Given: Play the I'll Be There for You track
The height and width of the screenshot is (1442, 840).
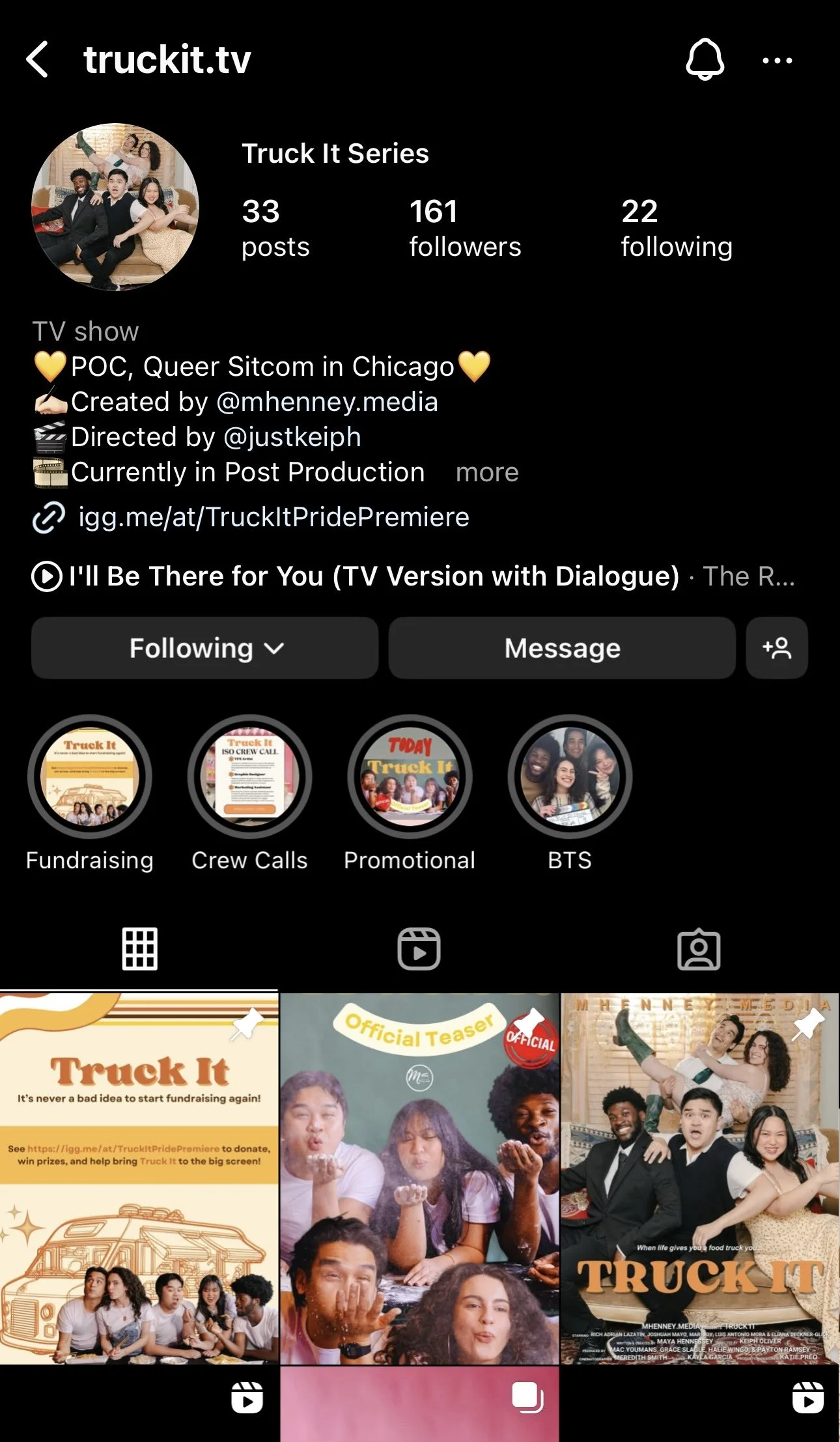Looking at the screenshot, I should click(47, 576).
